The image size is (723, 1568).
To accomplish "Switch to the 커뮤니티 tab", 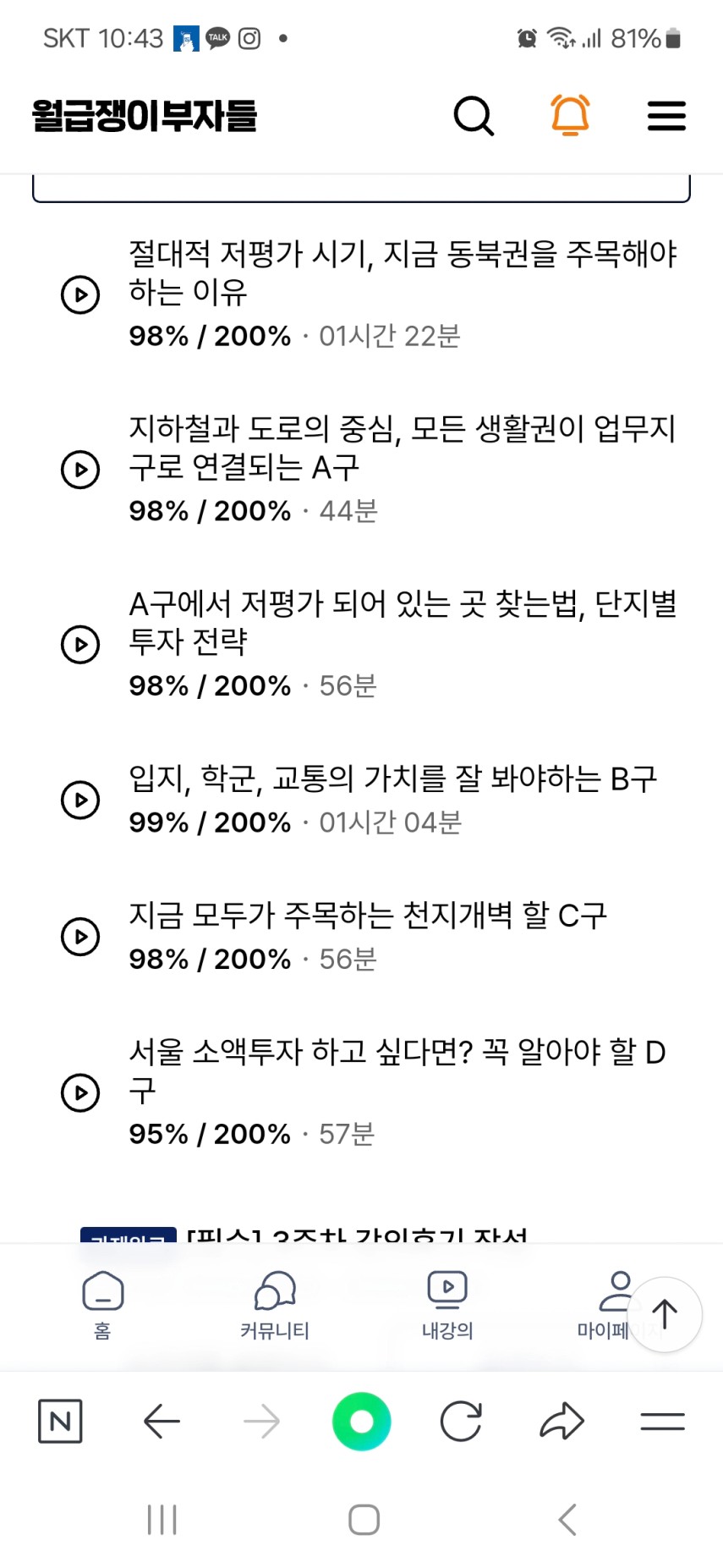I will (x=275, y=1306).
